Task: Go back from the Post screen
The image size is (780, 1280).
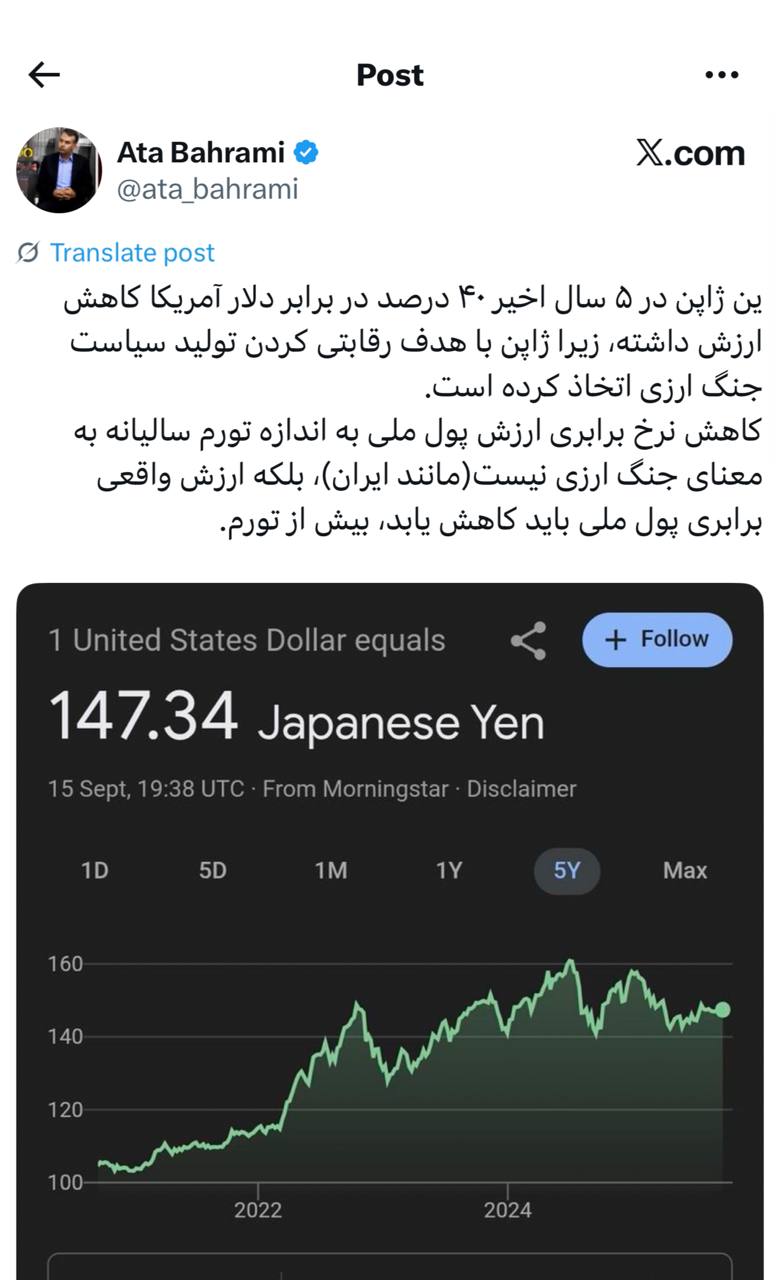Action: pos(44,75)
